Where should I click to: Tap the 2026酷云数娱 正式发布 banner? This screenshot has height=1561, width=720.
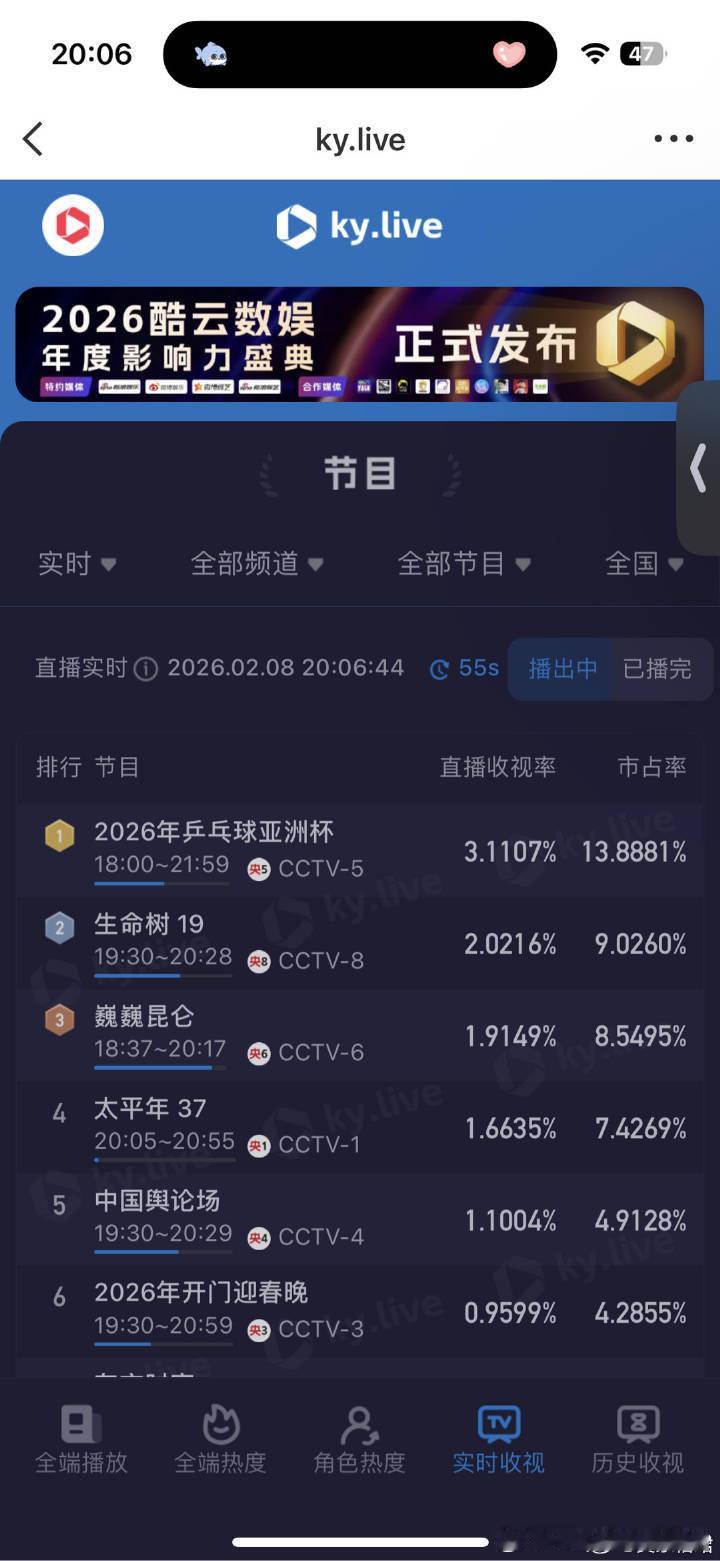(x=360, y=345)
